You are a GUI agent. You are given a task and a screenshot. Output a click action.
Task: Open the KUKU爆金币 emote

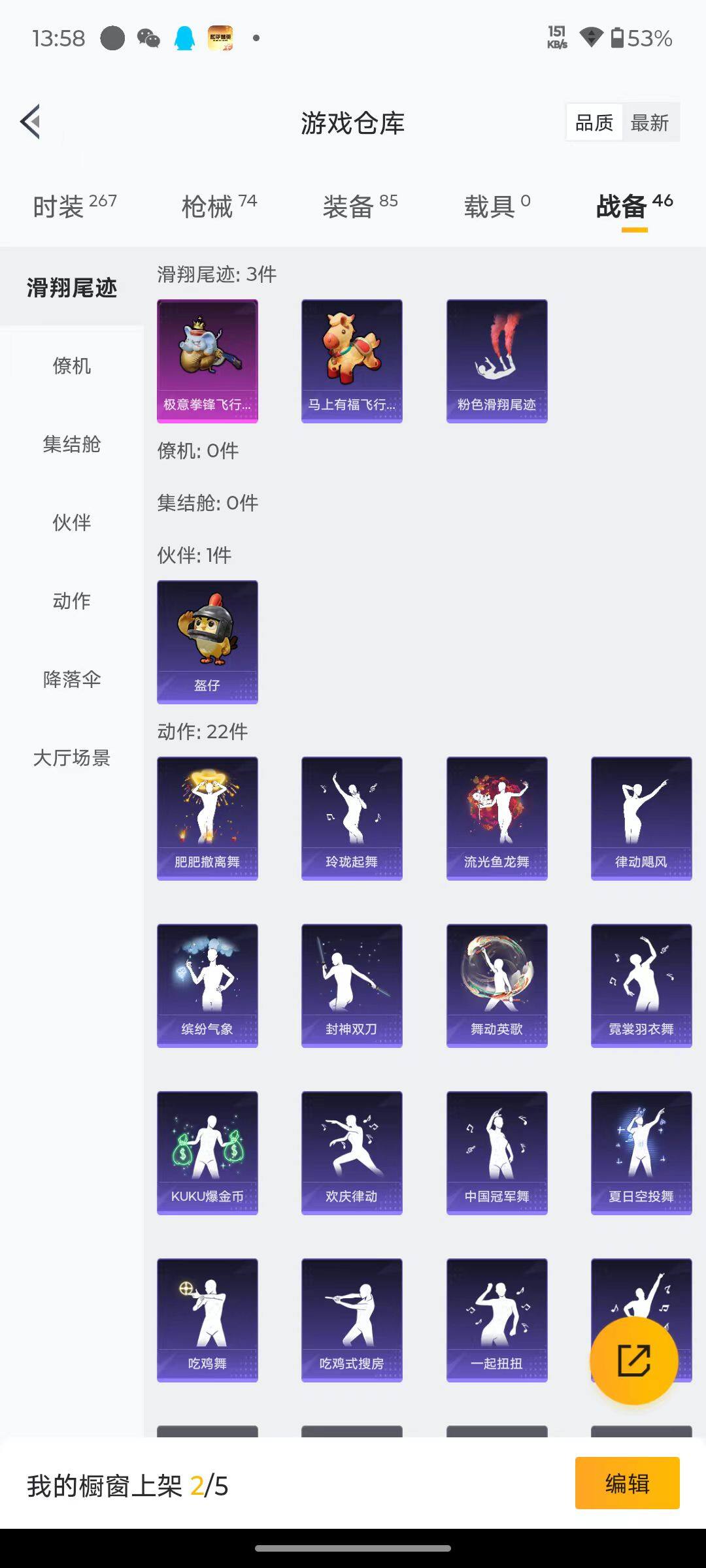[207, 1153]
